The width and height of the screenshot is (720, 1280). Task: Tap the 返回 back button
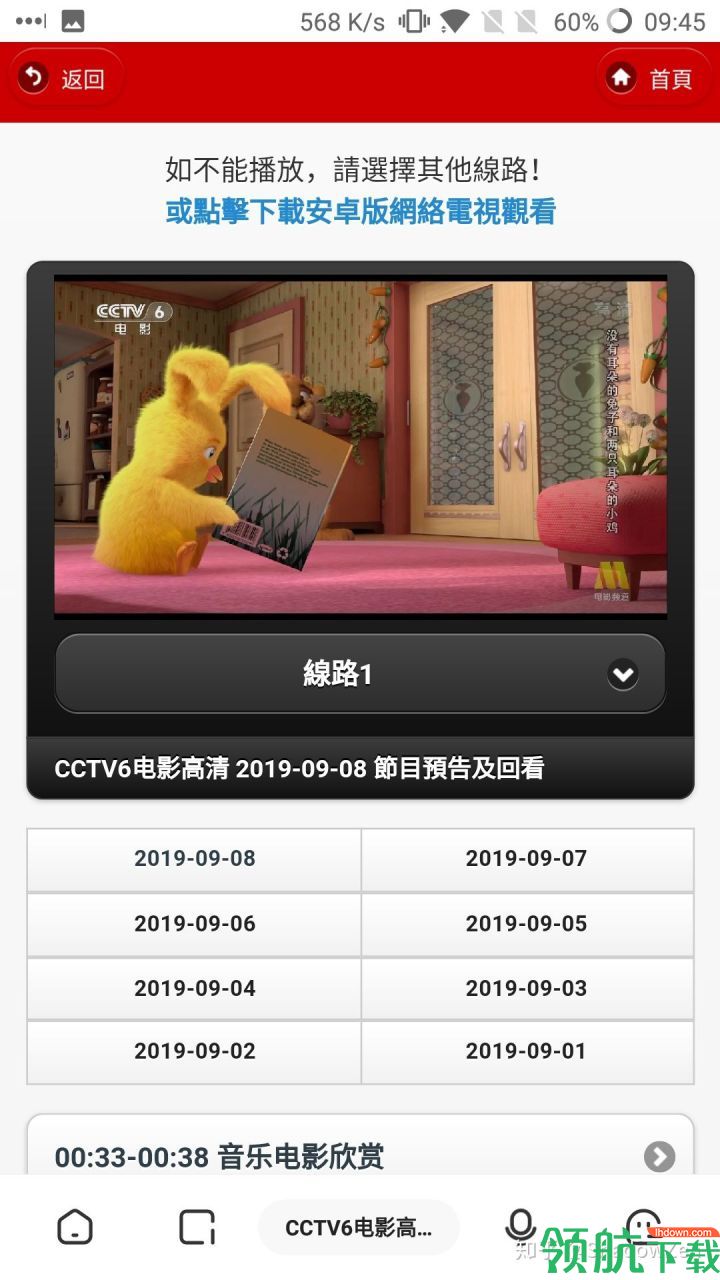click(x=66, y=78)
